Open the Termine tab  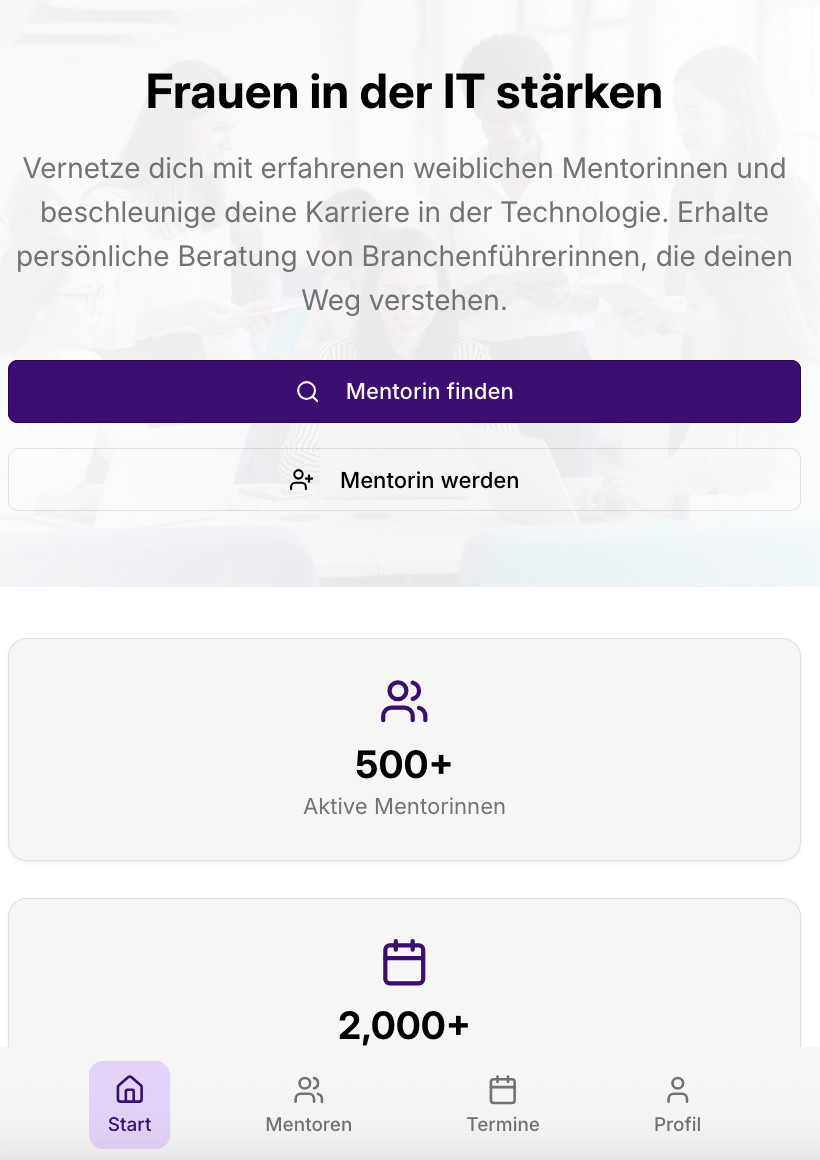[x=502, y=1104]
